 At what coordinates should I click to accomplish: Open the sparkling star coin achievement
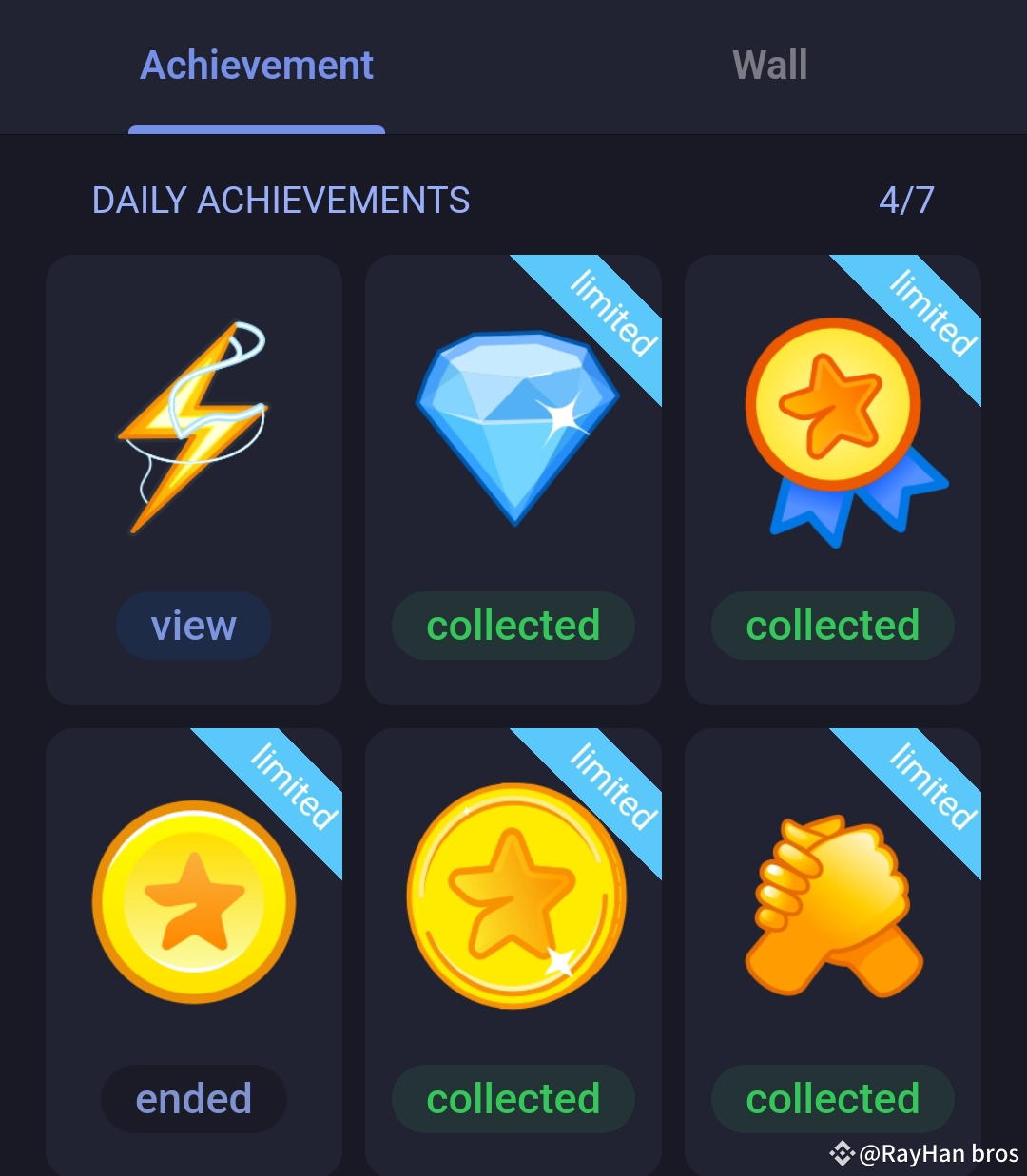[513, 898]
